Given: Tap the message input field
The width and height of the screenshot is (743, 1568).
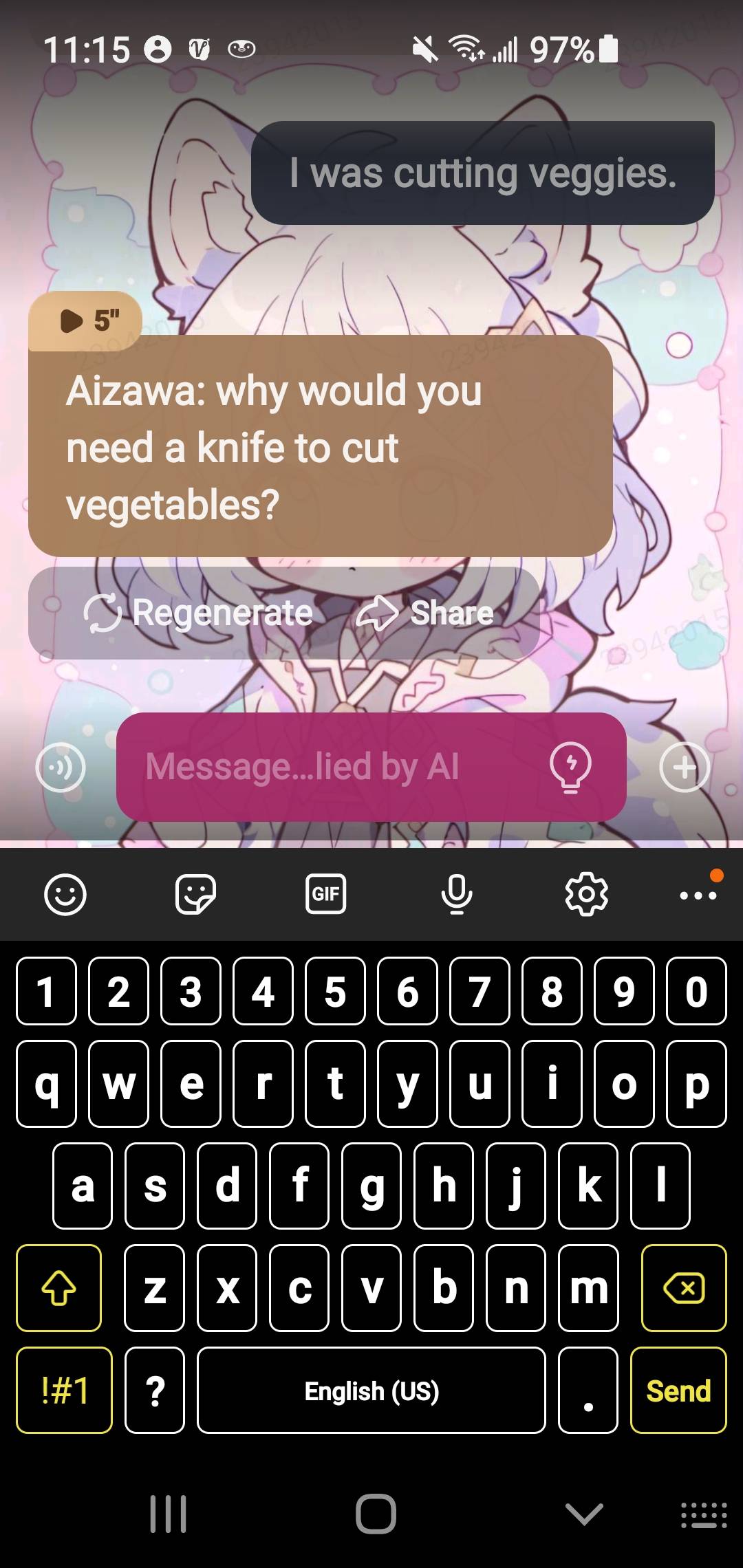Looking at the screenshot, I should click(x=330, y=767).
